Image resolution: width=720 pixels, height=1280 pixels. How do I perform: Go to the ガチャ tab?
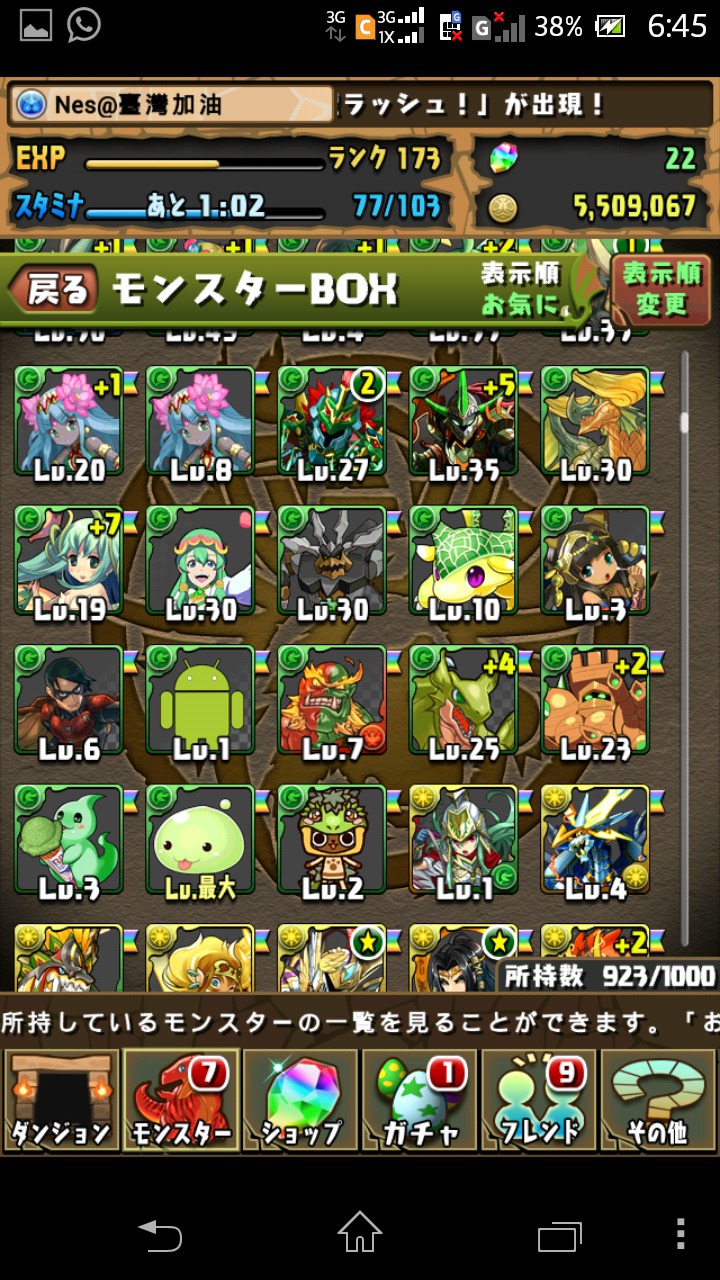[x=419, y=1099]
